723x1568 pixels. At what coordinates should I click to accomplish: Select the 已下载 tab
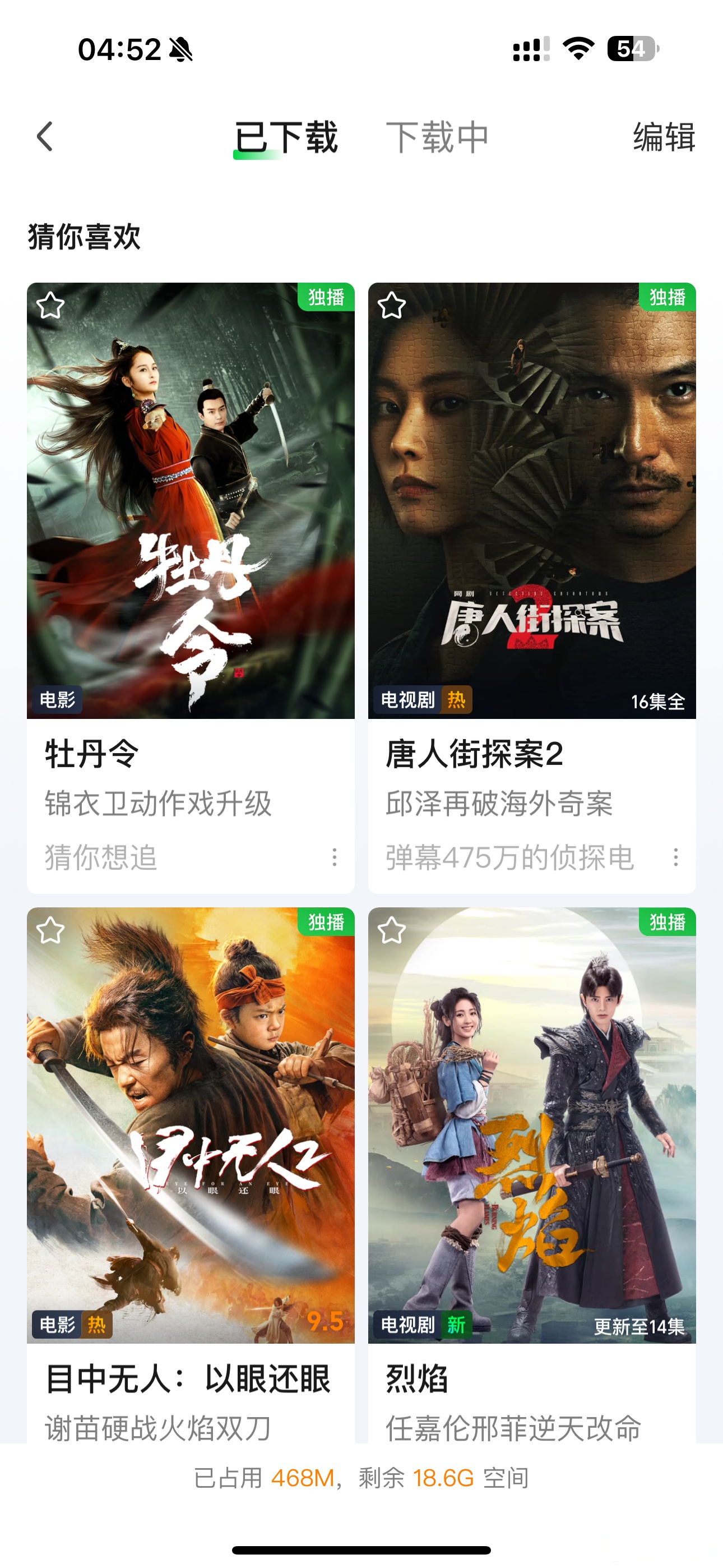pyautogui.click(x=286, y=137)
